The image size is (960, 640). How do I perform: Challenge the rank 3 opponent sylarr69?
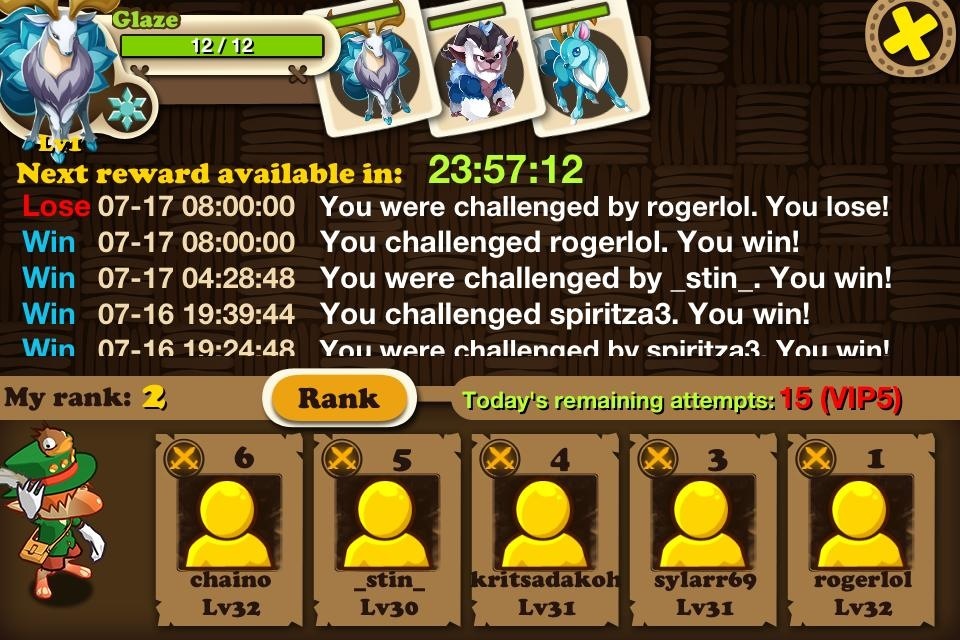(x=703, y=525)
